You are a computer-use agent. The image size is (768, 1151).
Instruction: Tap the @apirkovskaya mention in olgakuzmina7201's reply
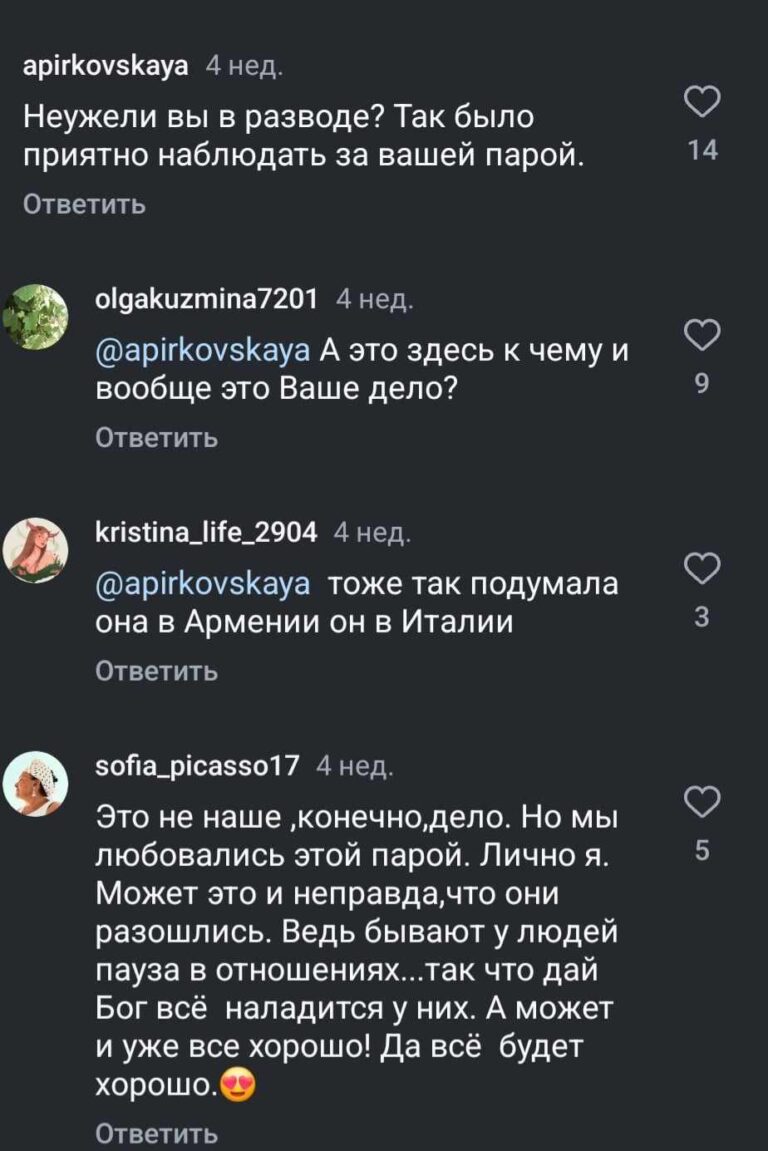[204, 351]
